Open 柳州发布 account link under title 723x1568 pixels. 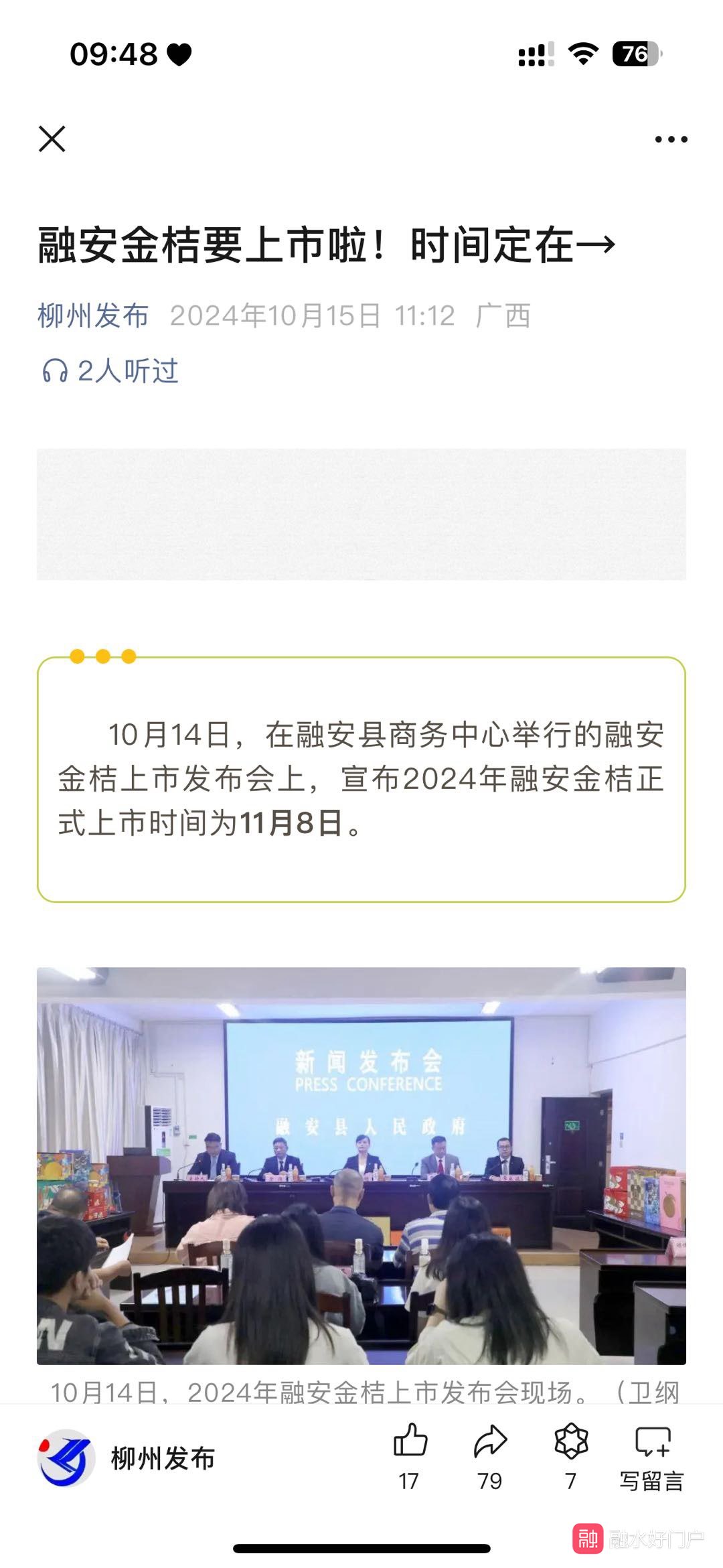click(x=93, y=315)
